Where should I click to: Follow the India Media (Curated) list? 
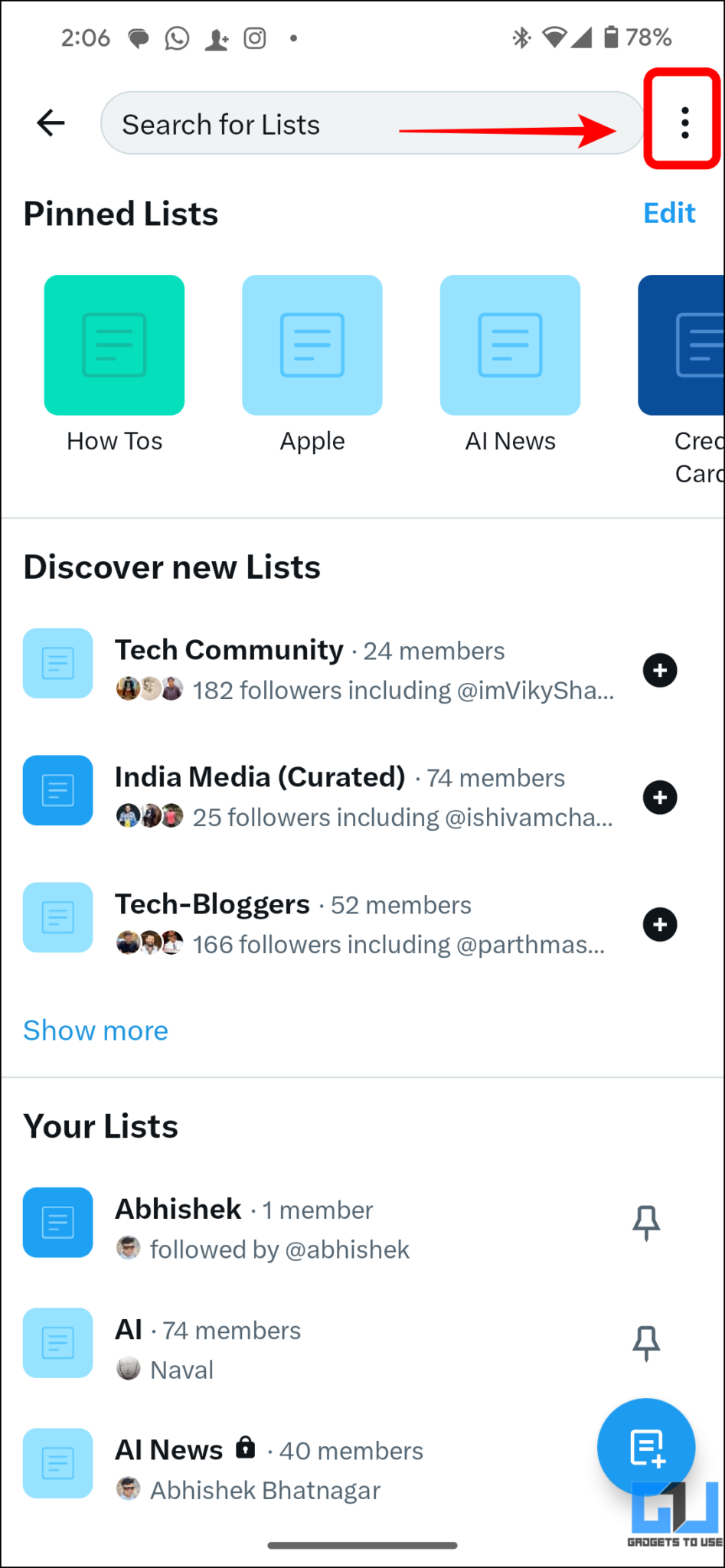(x=659, y=797)
